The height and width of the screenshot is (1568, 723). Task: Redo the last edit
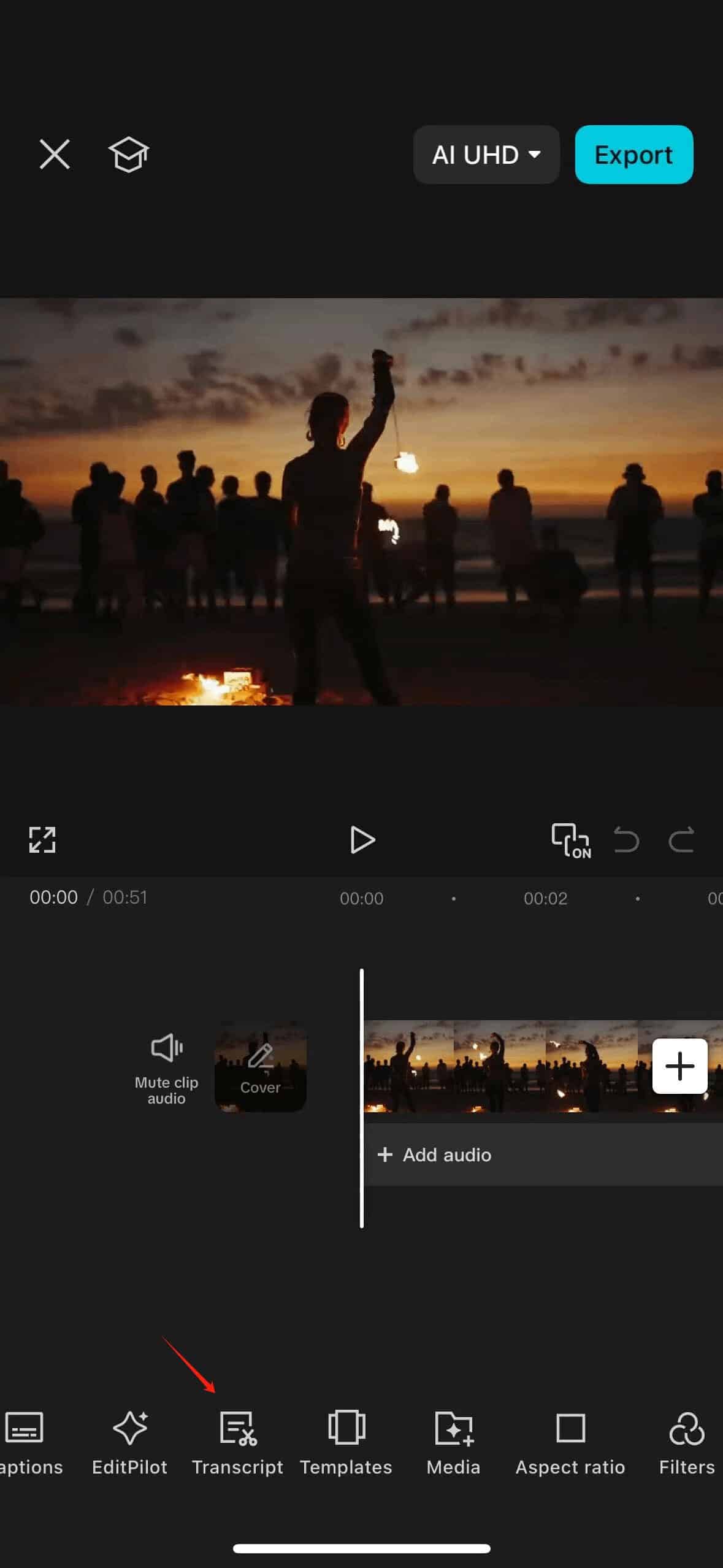[681, 840]
